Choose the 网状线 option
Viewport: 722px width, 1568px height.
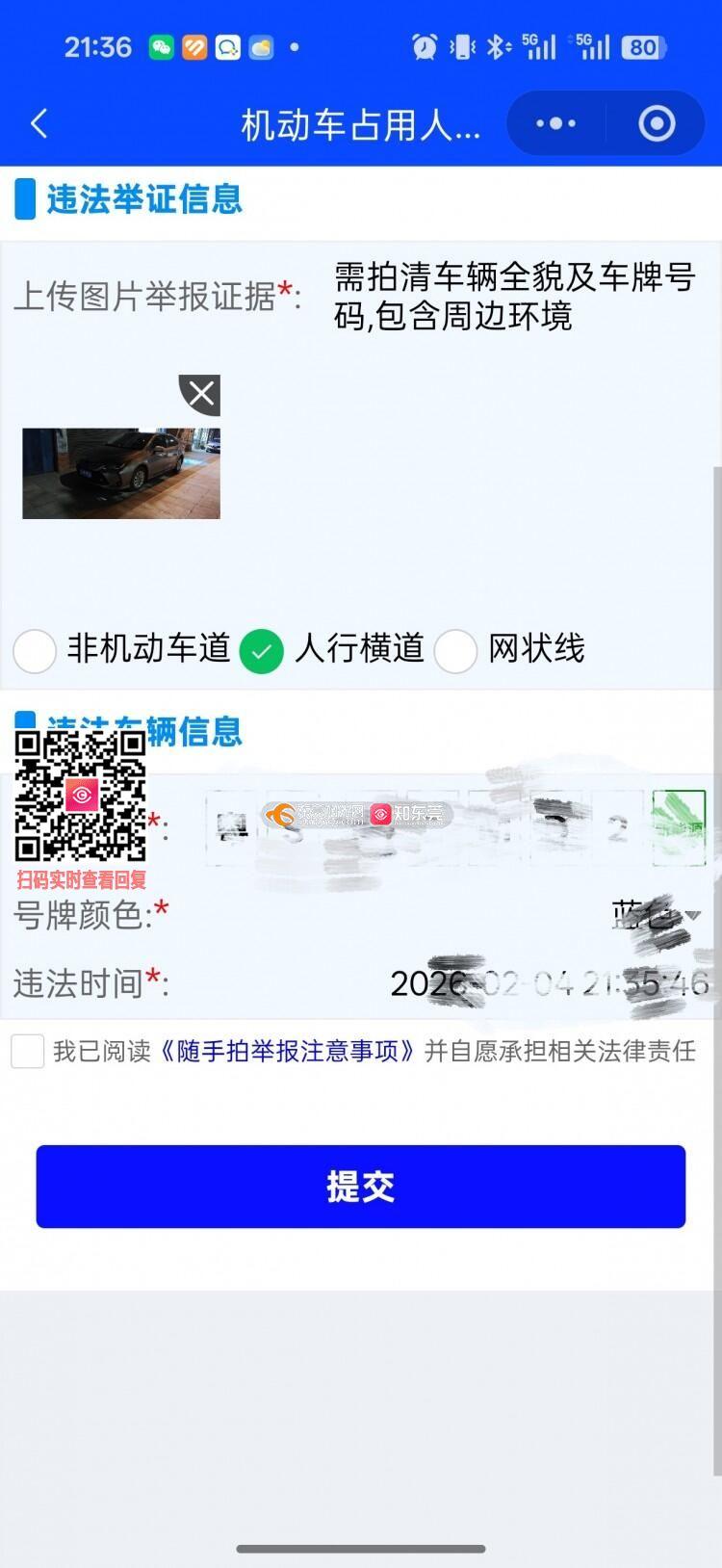coord(456,651)
